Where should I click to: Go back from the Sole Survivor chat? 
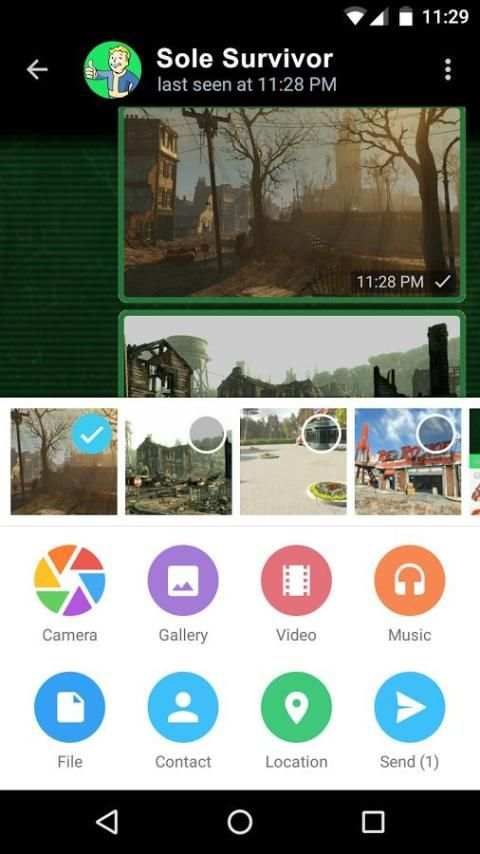point(37,70)
